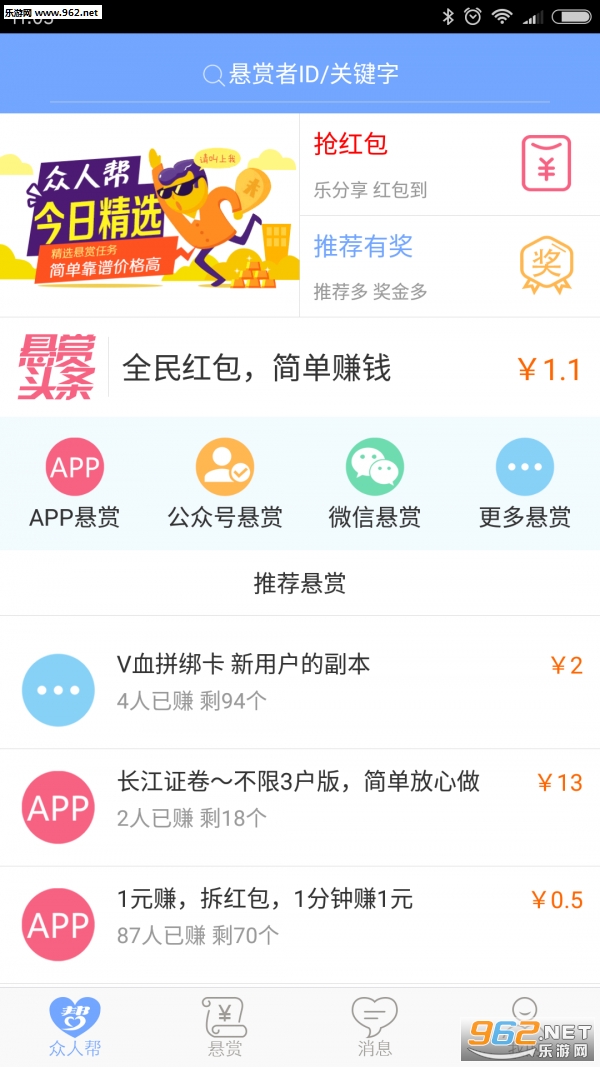Screen dimensions: 600x1067
Task: Open the 悬赏者ID/关键字 search box
Action: (x=300, y=74)
